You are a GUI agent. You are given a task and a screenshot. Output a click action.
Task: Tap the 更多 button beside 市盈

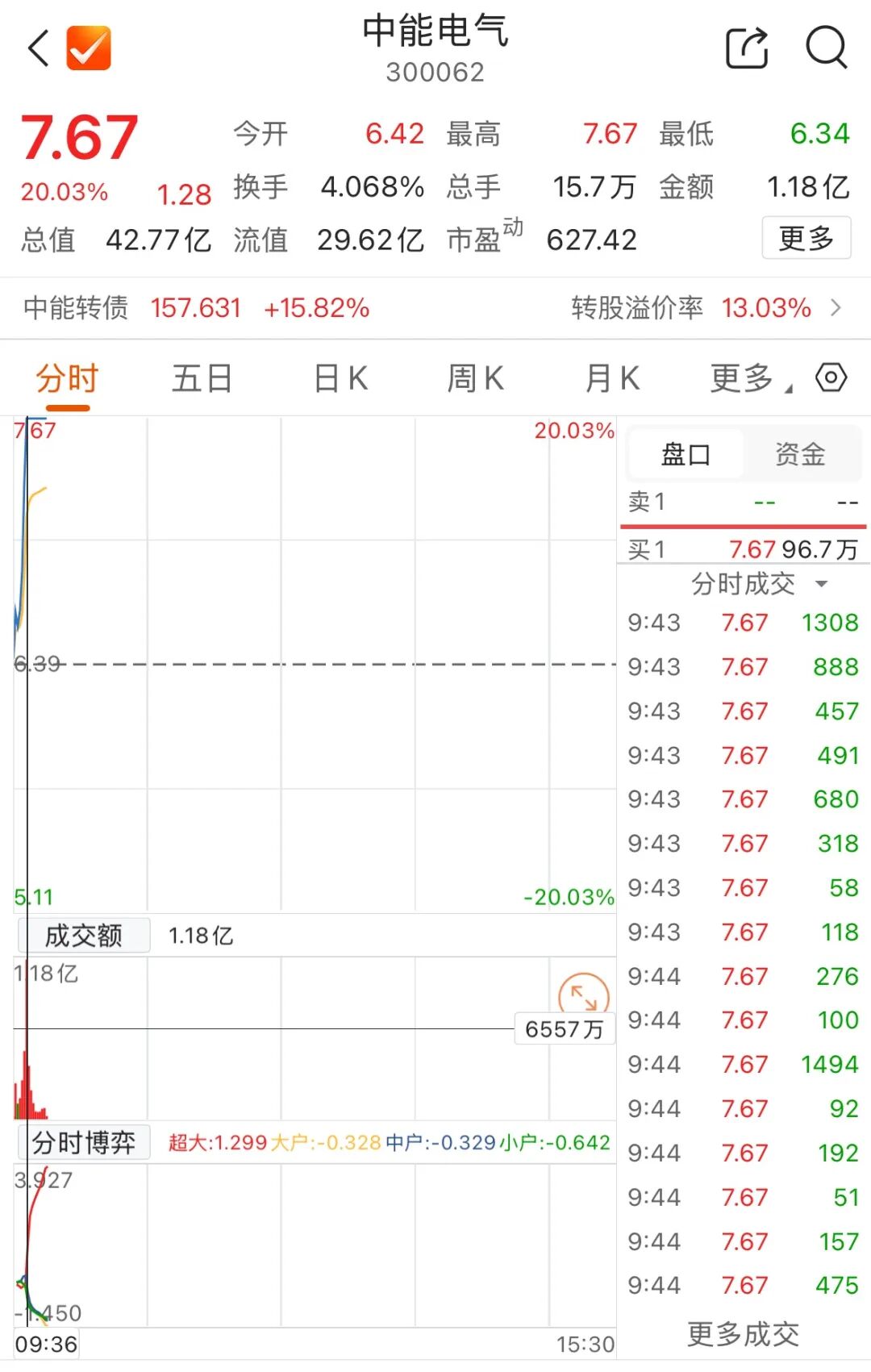click(x=806, y=238)
